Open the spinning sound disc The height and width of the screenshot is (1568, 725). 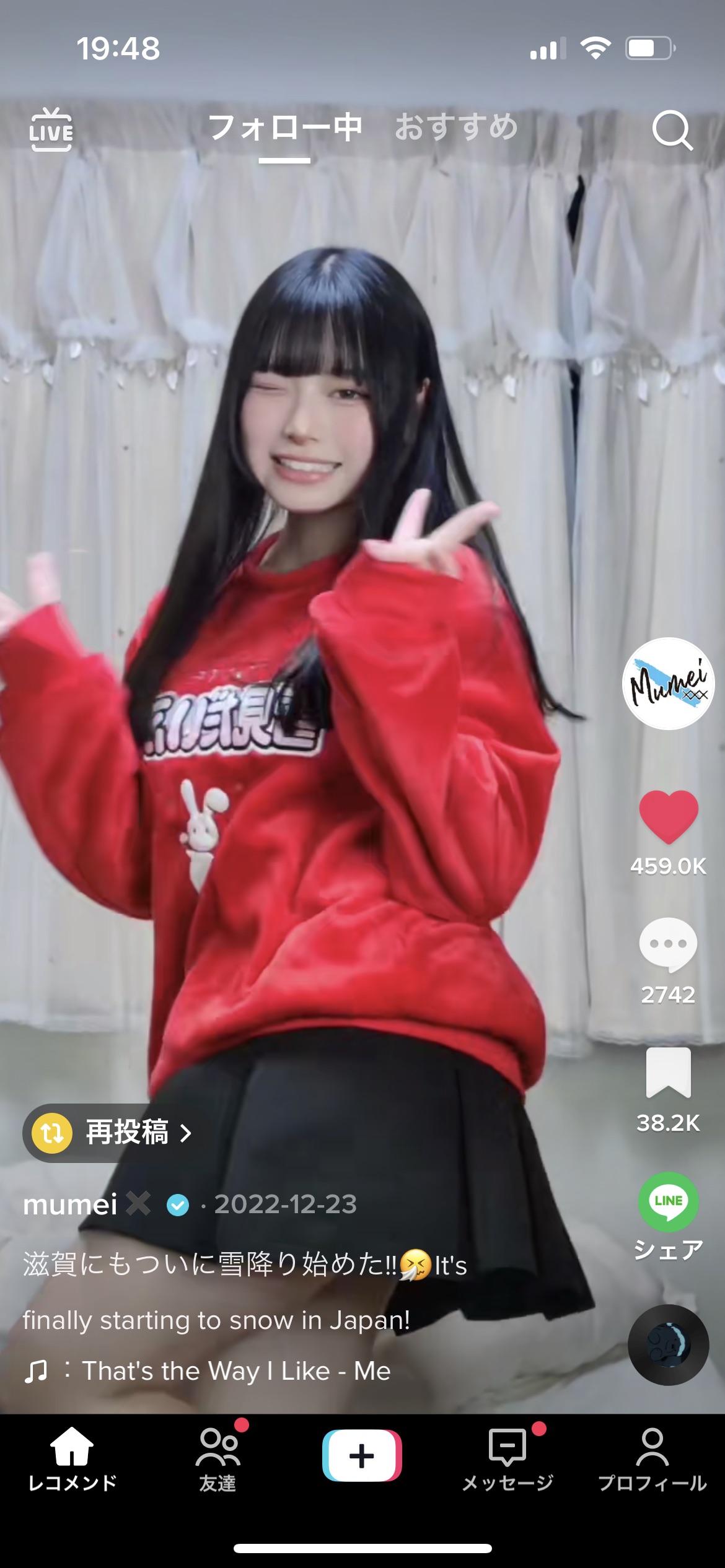tap(669, 1345)
